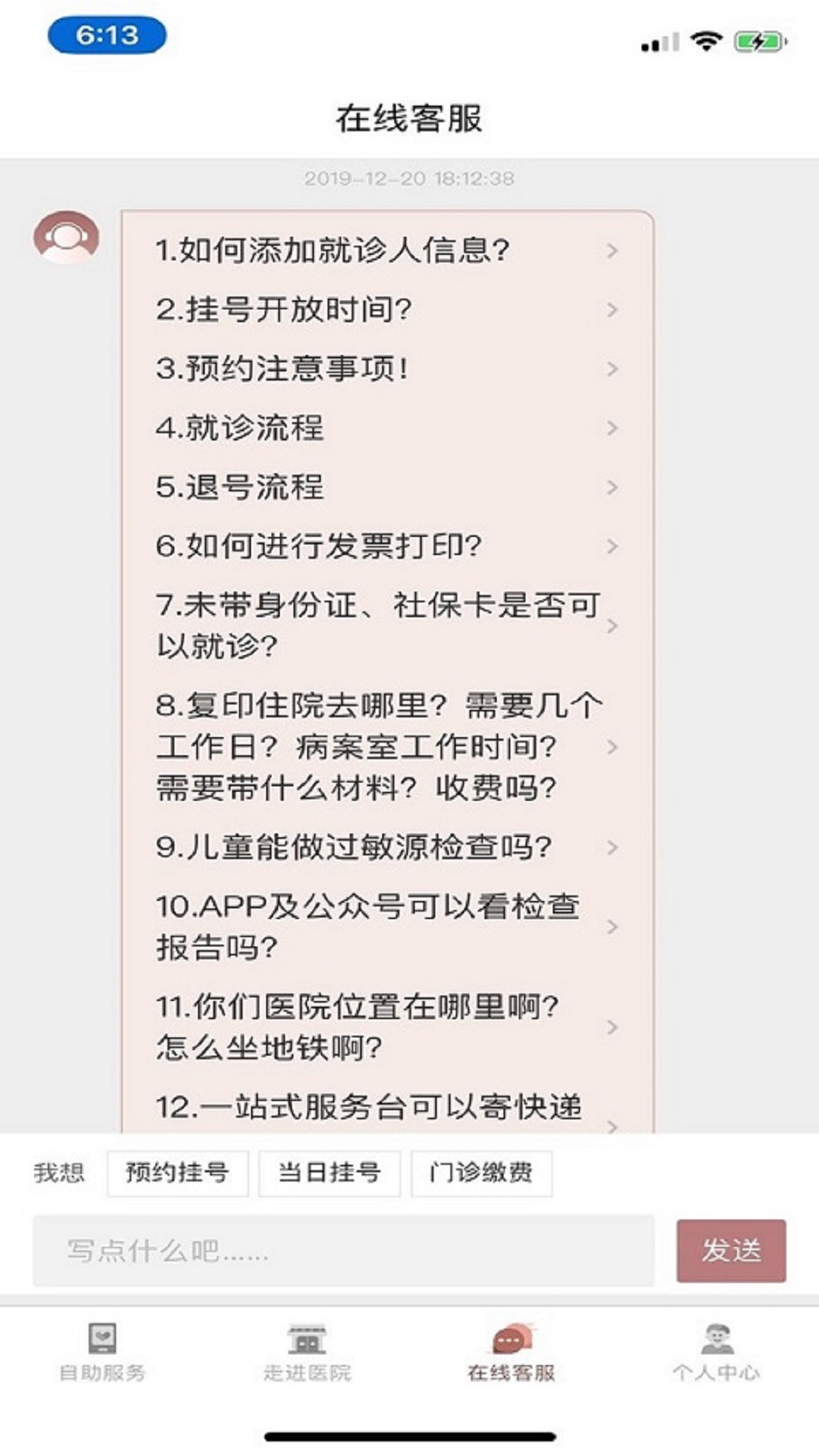This screenshot has height=1456, width=819.
Task: Open question 8 about copying hospital records
Action: (387, 747)
